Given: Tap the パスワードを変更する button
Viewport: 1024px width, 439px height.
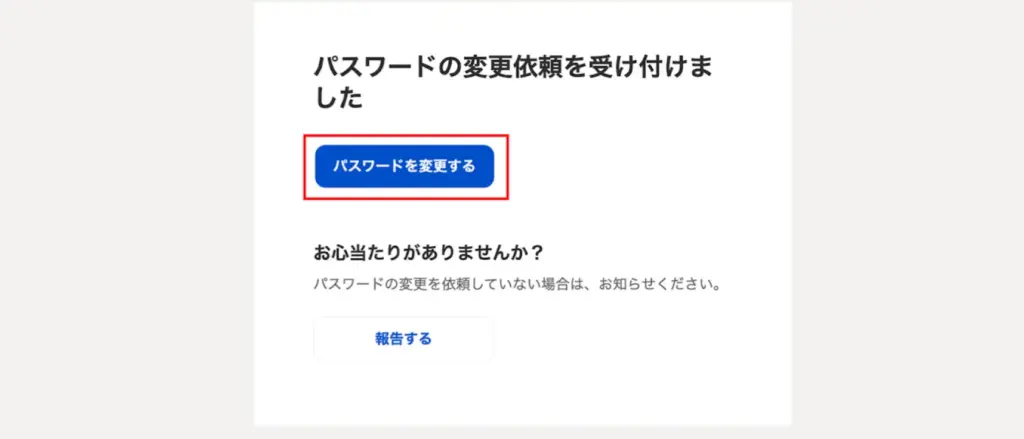Looking at the screenshot, I should click(x=404, y=166).
